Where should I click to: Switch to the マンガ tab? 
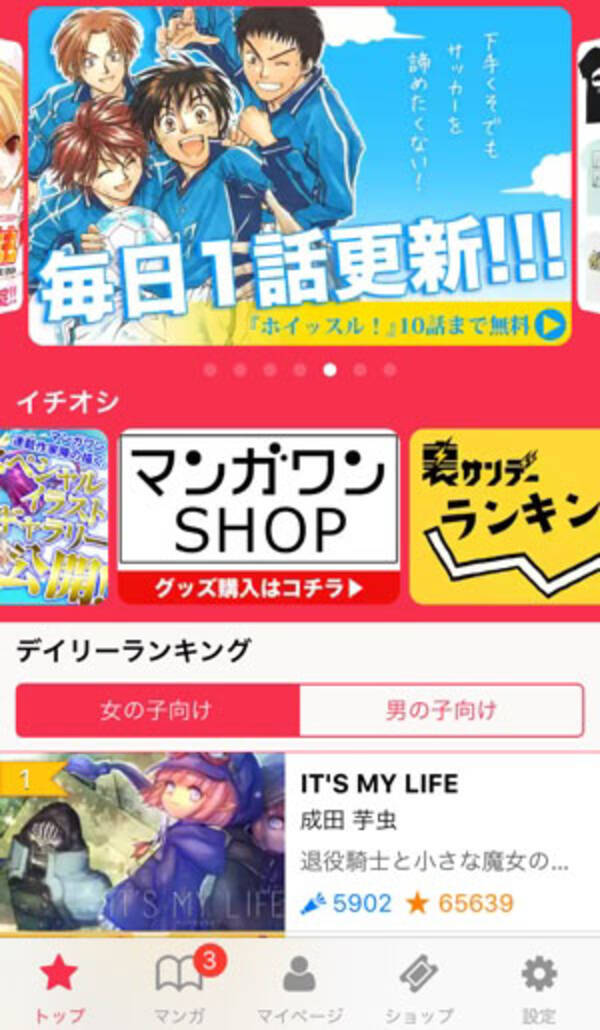click(180, 985)
